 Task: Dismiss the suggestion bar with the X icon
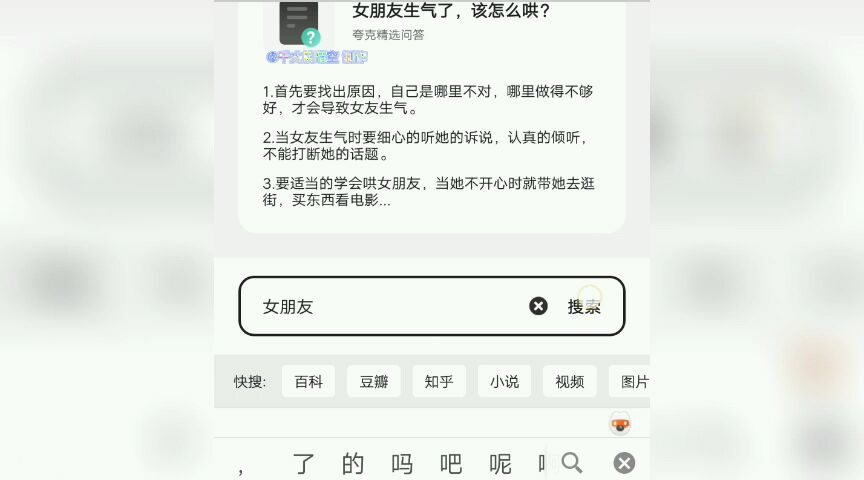pyautogui.click(x=624, y=463)
